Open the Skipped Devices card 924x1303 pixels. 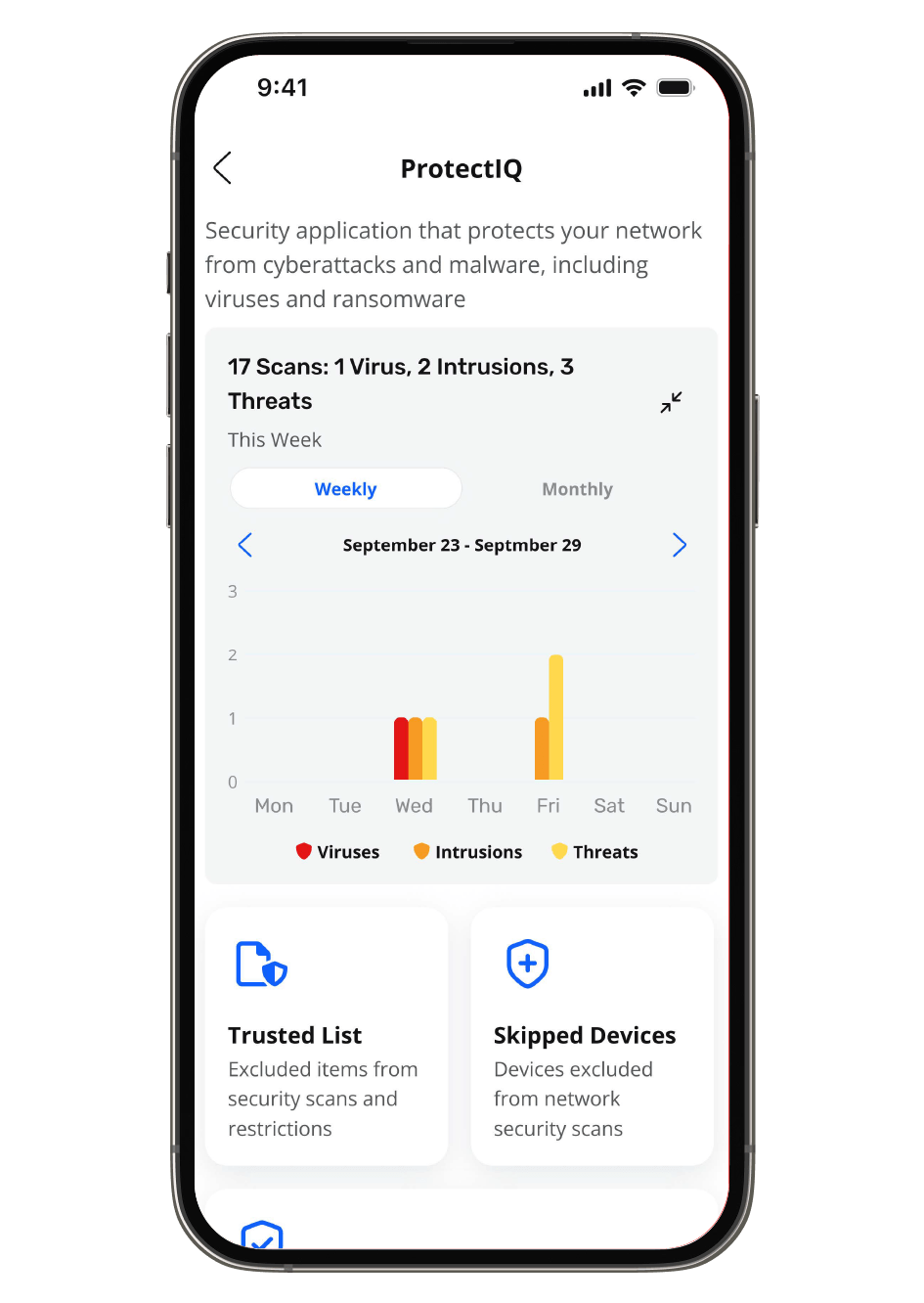592,1035
